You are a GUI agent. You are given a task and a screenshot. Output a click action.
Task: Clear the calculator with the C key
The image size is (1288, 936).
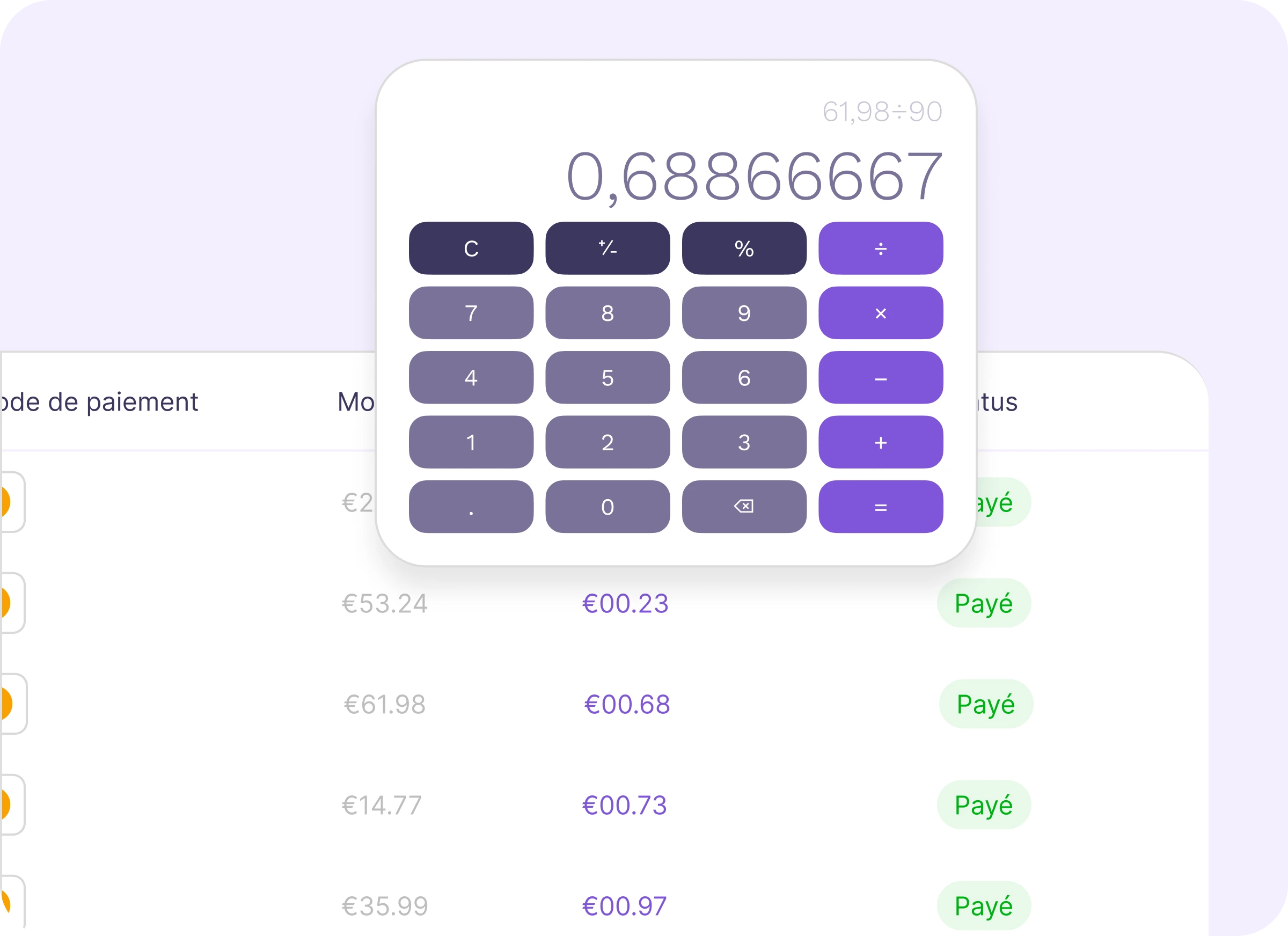click(x=471, y=248)
